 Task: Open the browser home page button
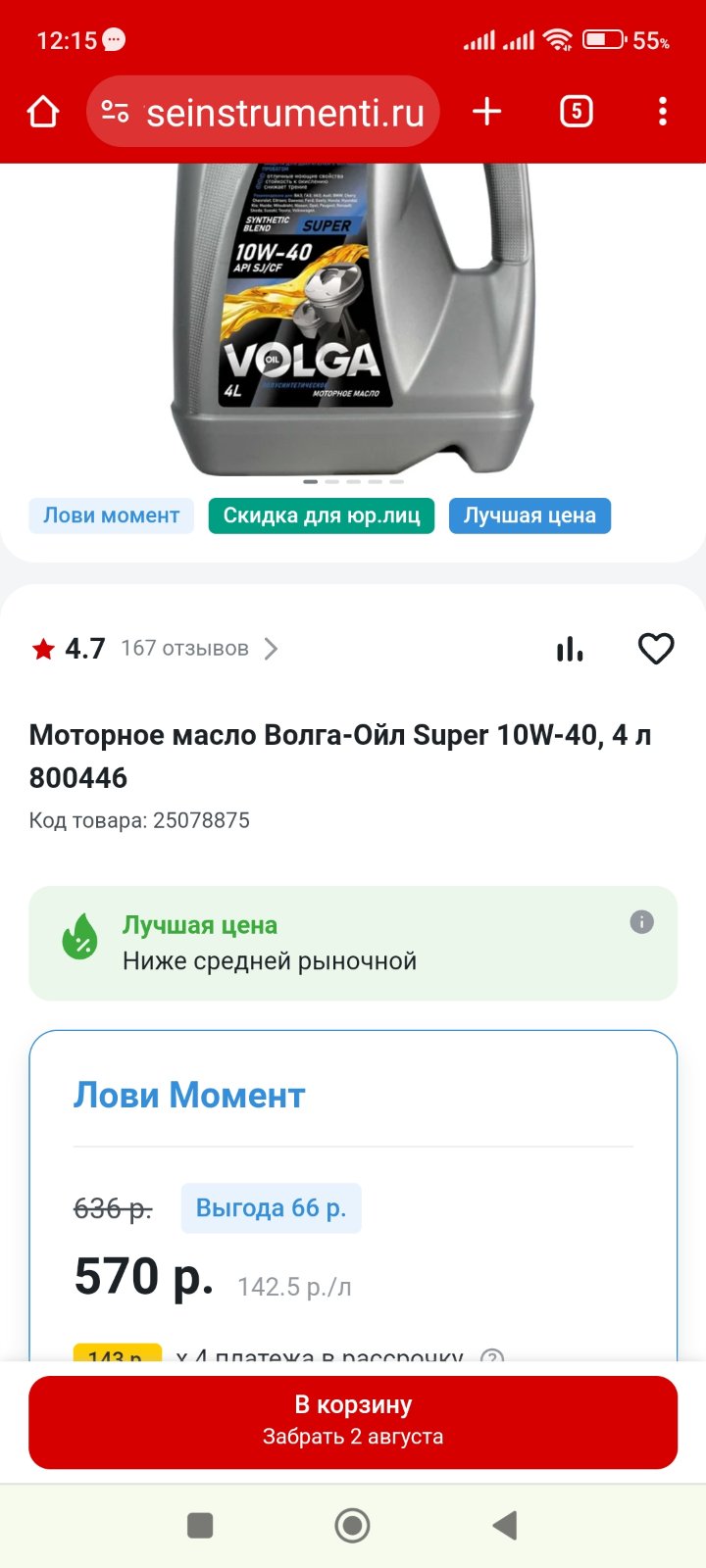pos(43,112)
